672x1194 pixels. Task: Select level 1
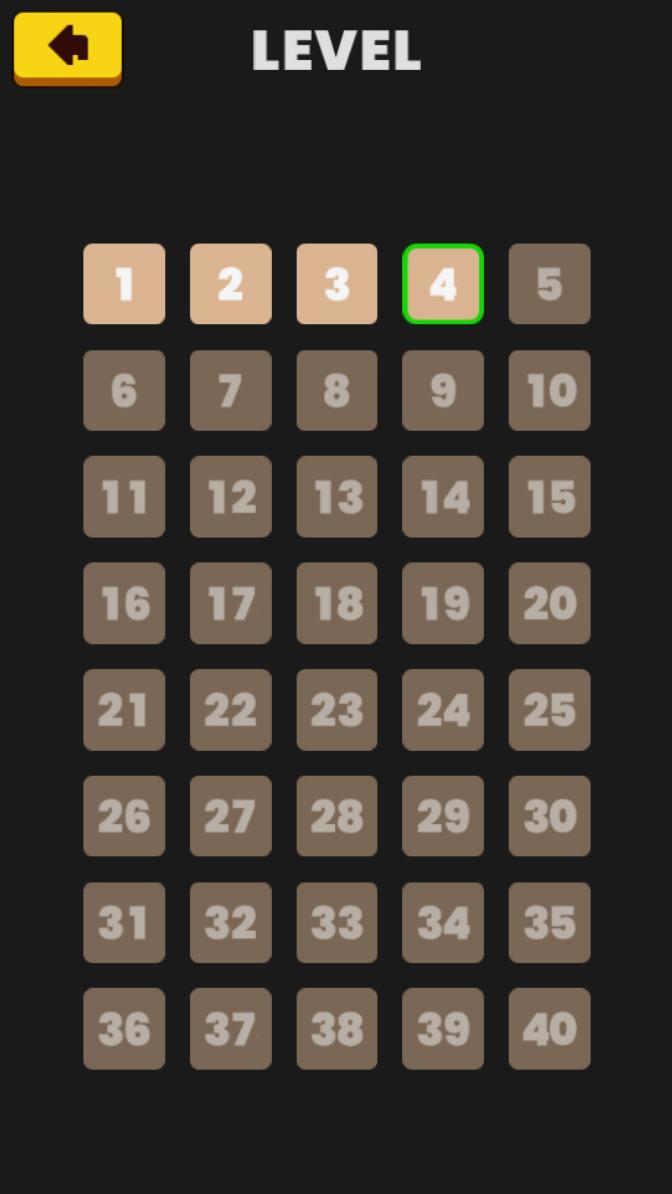click(124, 284)
